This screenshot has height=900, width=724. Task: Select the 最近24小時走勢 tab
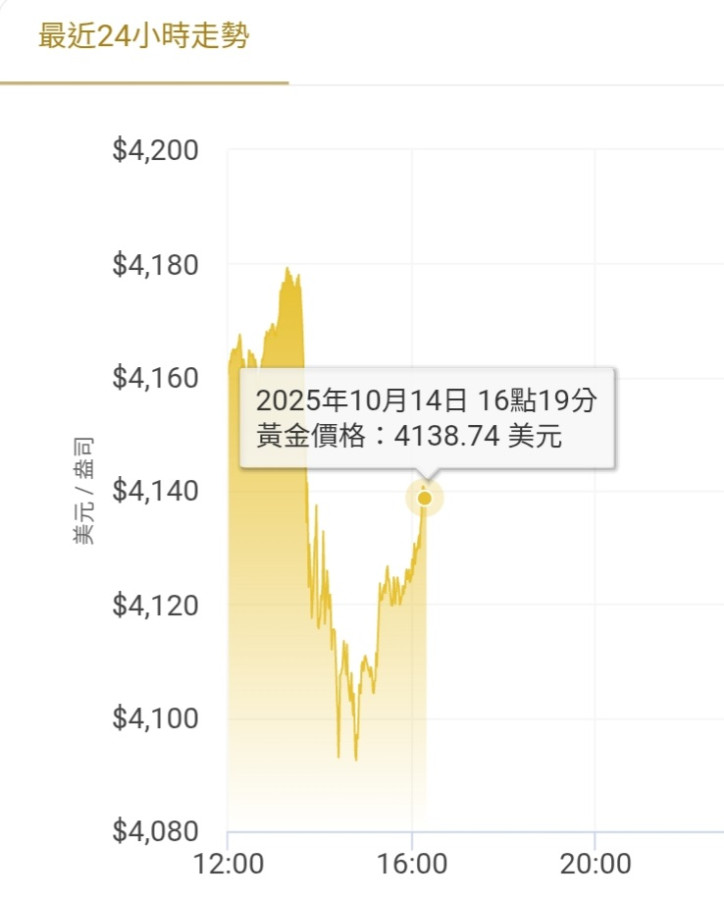(x=144, y=37)
